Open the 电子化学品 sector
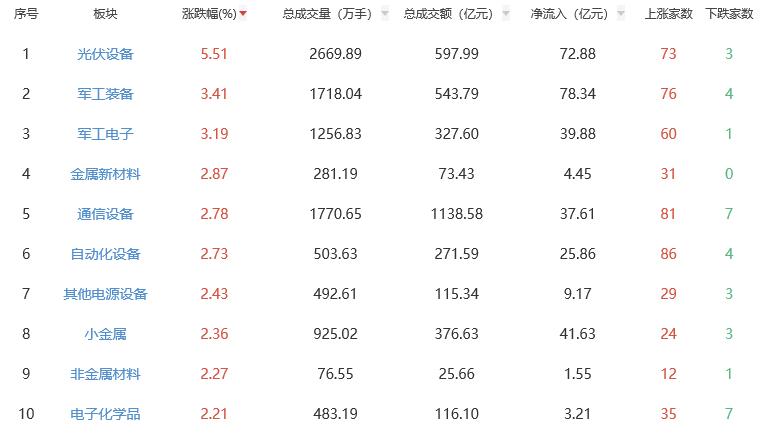Viewport: 772px width, 435px height. [x=105, y=414]
